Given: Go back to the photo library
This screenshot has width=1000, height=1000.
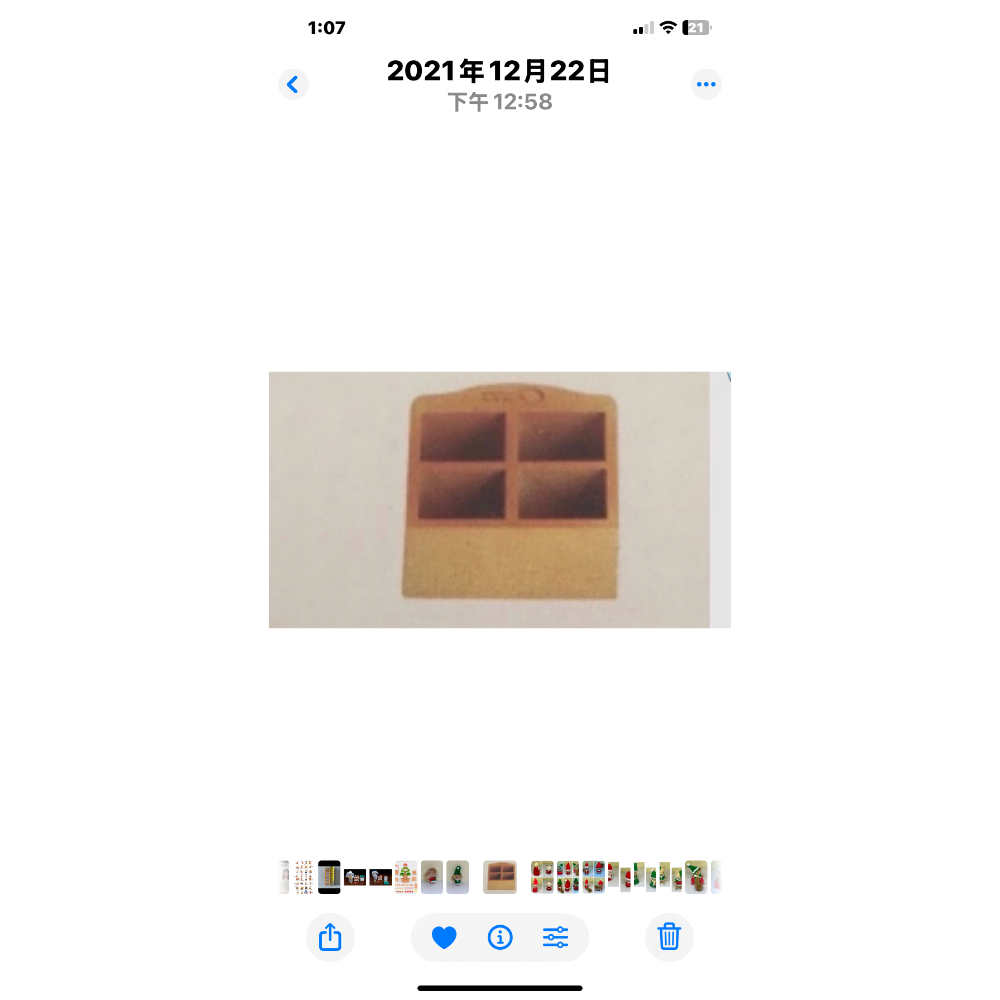Looking at the screenshot, I should tap(293, 85).
